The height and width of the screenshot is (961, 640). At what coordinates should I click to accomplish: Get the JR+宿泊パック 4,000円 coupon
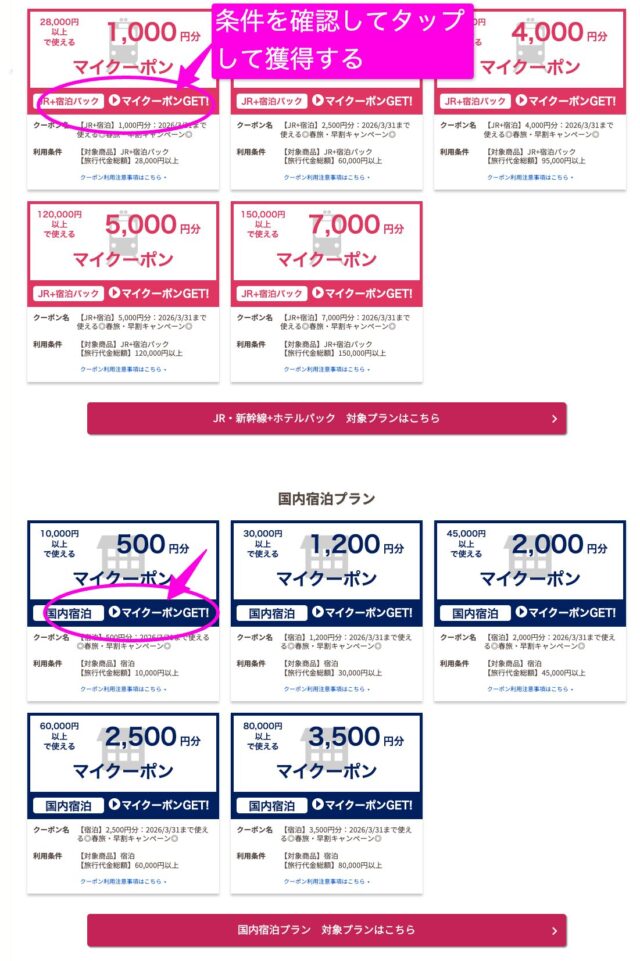click(x=566, y=101)
